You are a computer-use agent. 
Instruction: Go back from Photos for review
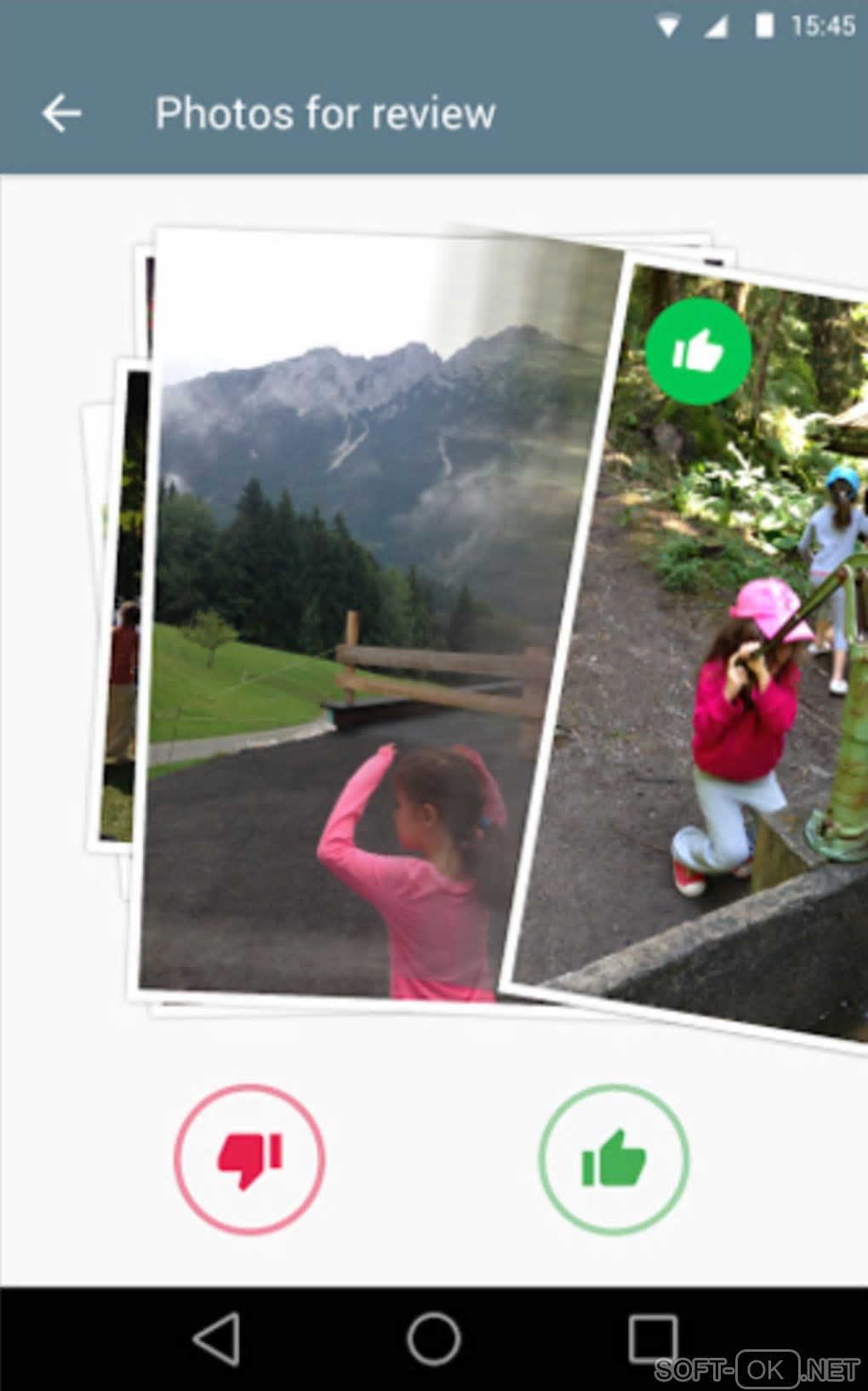point(61,113)
